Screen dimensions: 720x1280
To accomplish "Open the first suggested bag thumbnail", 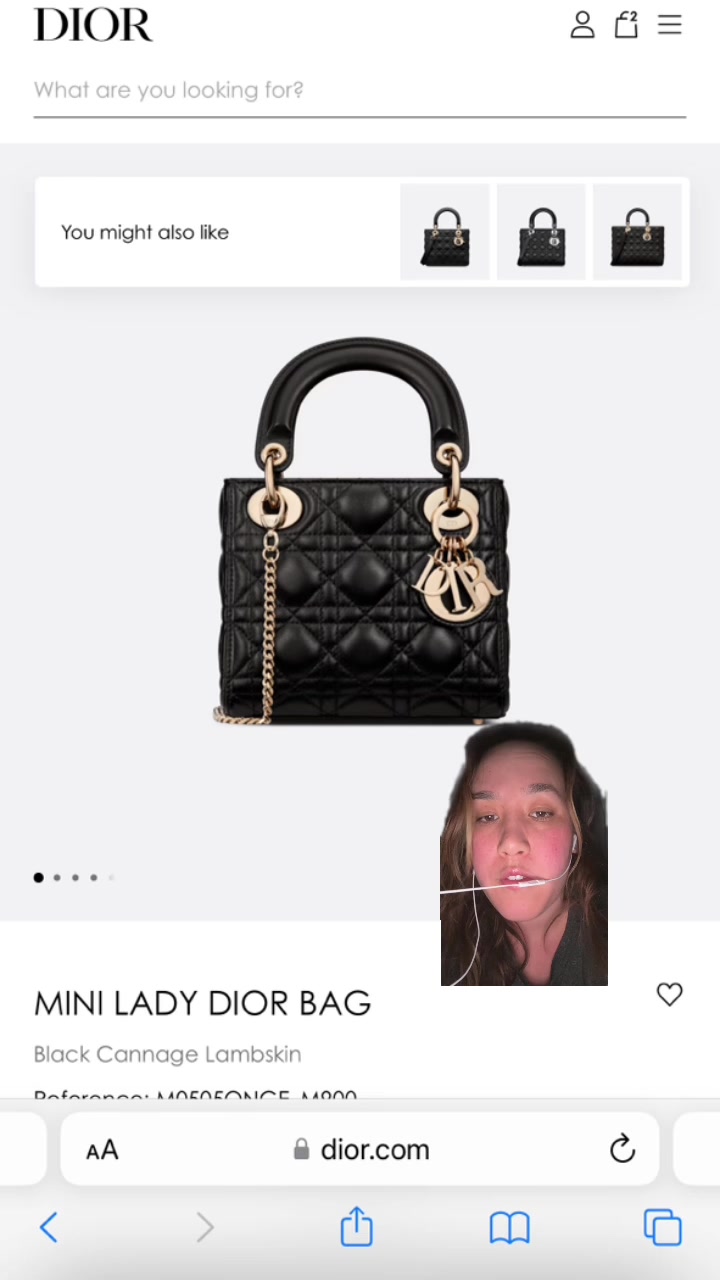I will [x=445, y=233].
